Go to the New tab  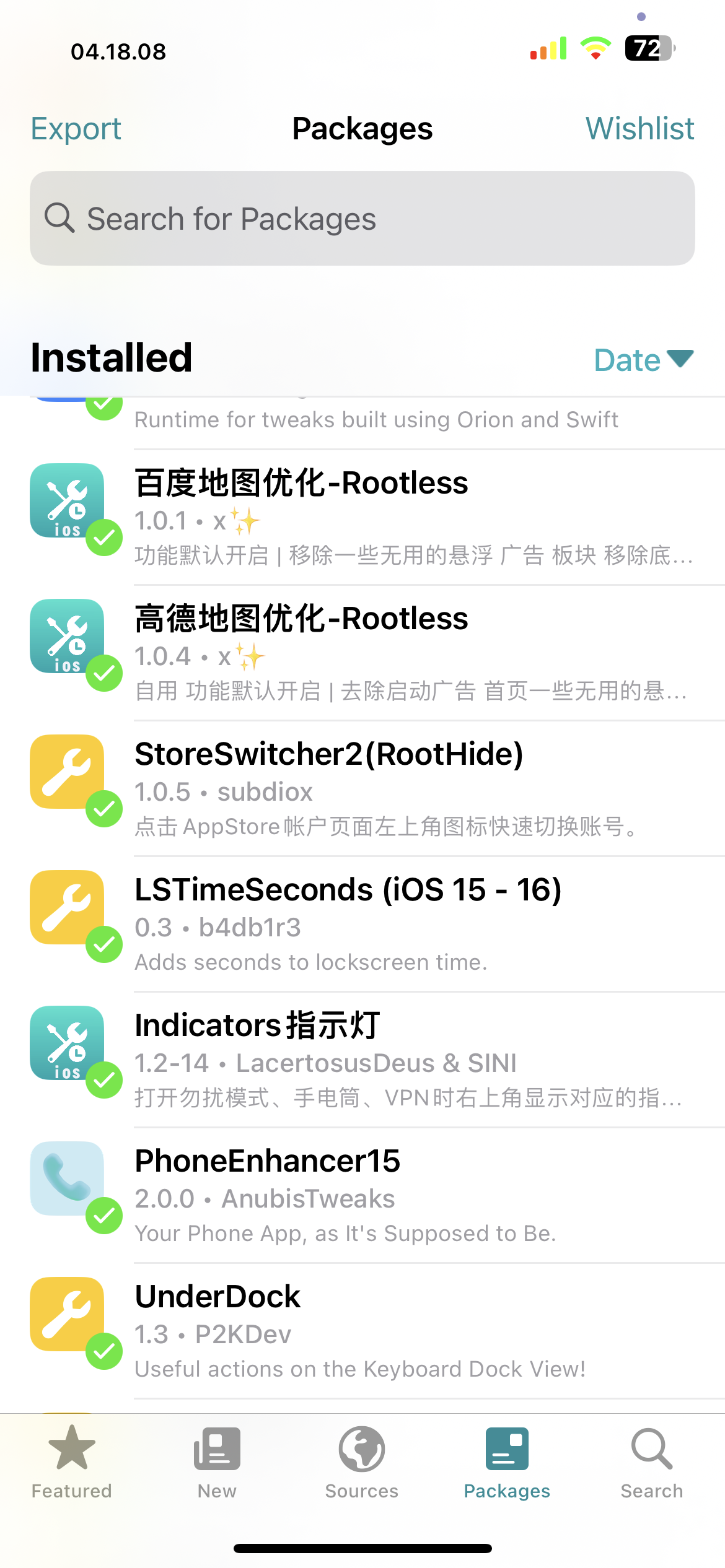(217, 1462)
